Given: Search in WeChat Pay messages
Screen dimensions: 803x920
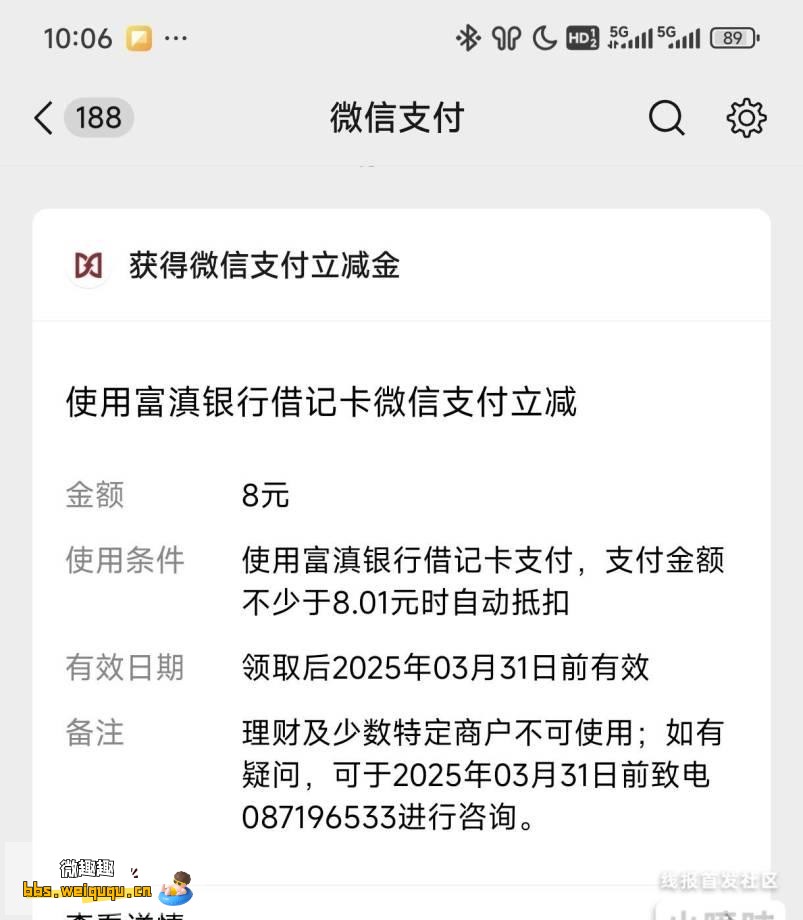Looking at the screenshot, I should coord(666,118).
